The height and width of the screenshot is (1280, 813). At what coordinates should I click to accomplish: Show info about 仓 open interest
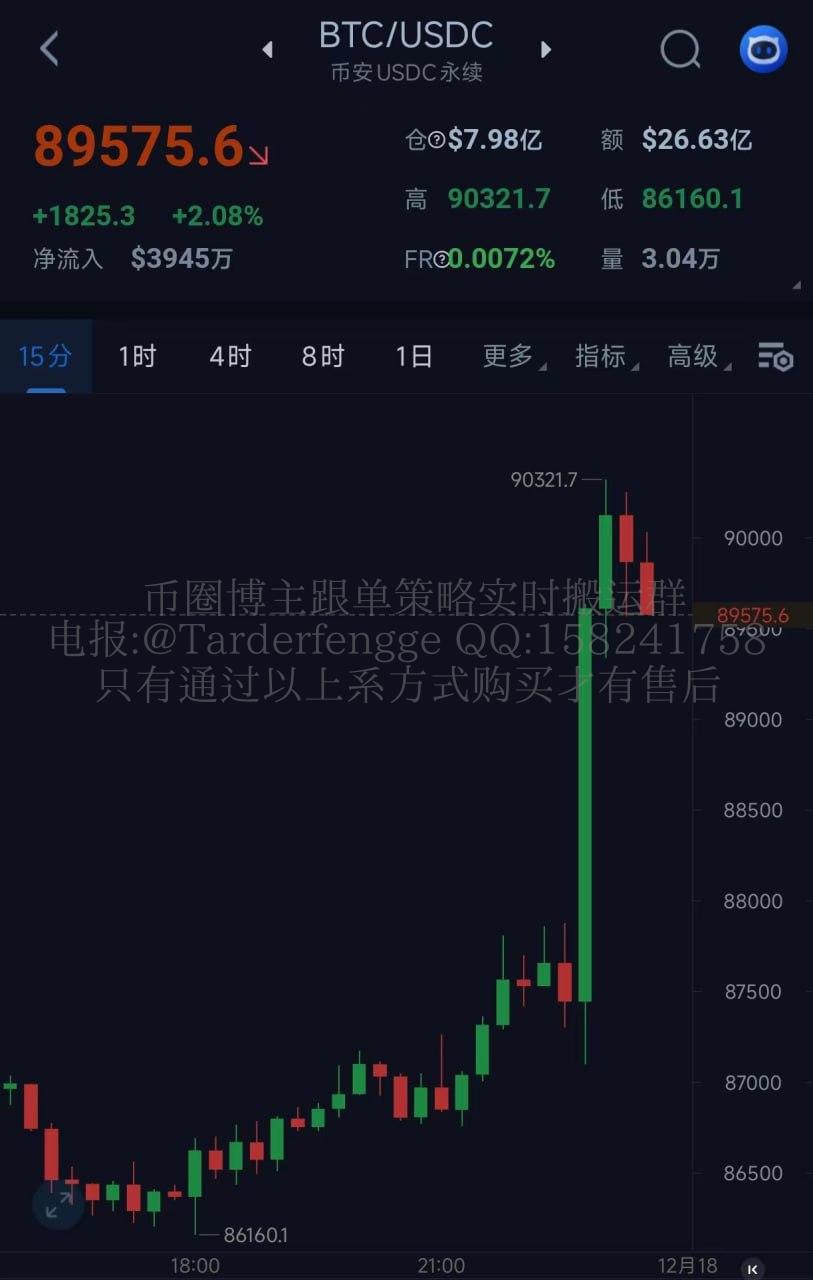coord(436,141)
